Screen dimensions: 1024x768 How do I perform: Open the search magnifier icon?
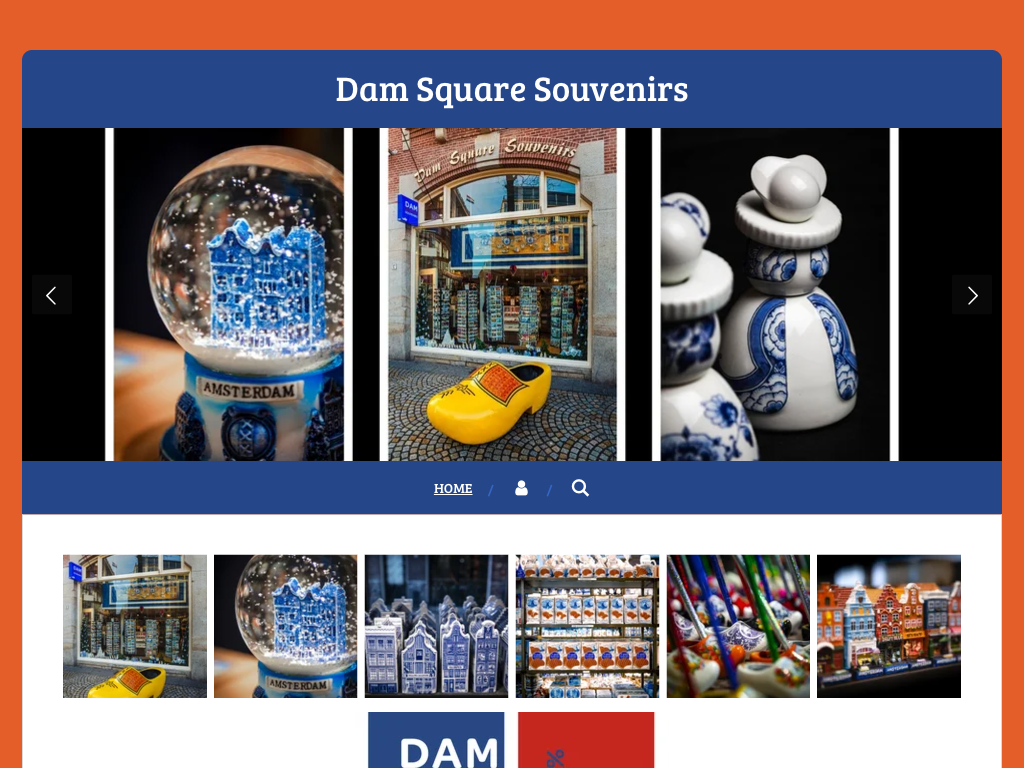(x=580, y=488)
